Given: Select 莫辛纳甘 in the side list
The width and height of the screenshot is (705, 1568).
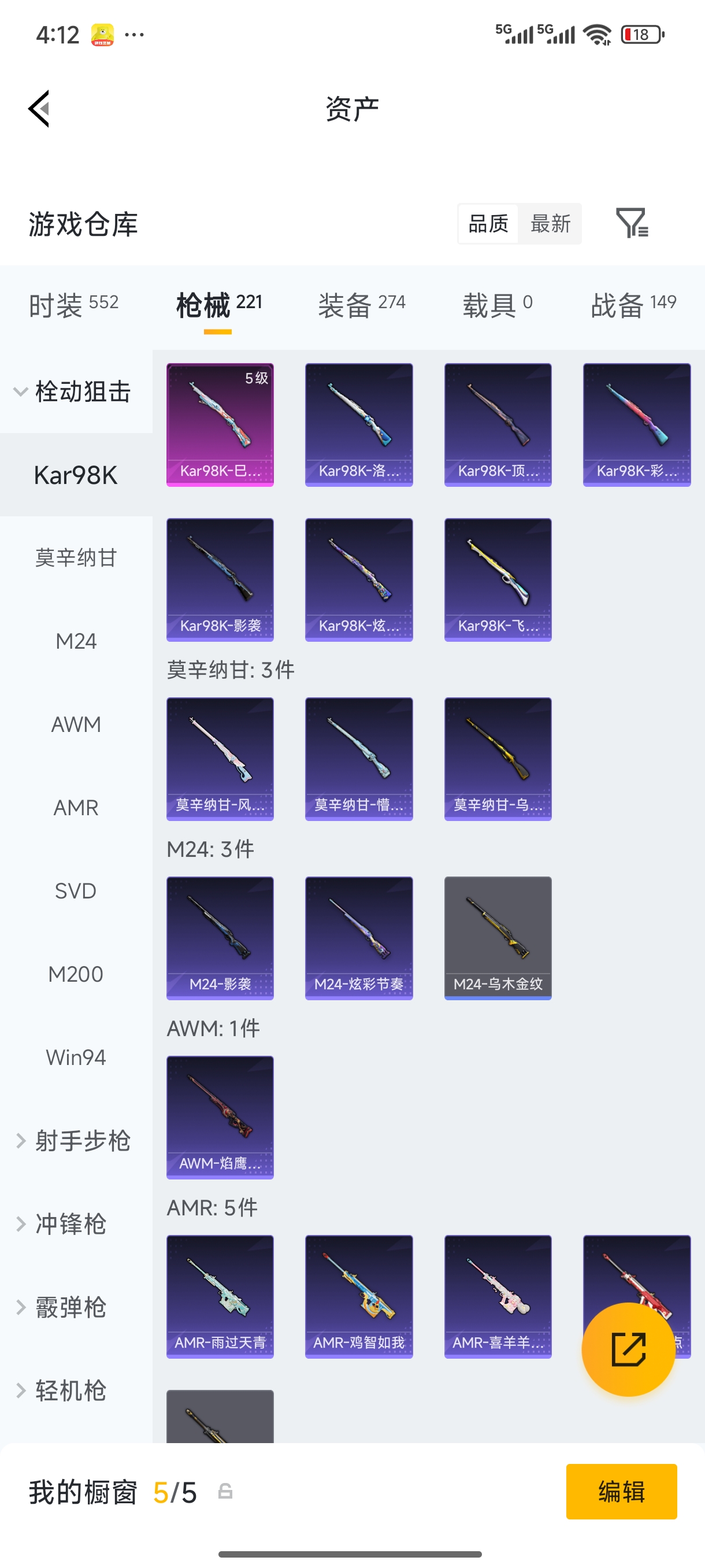Looking at the screenshot, I should pos(76,557).
